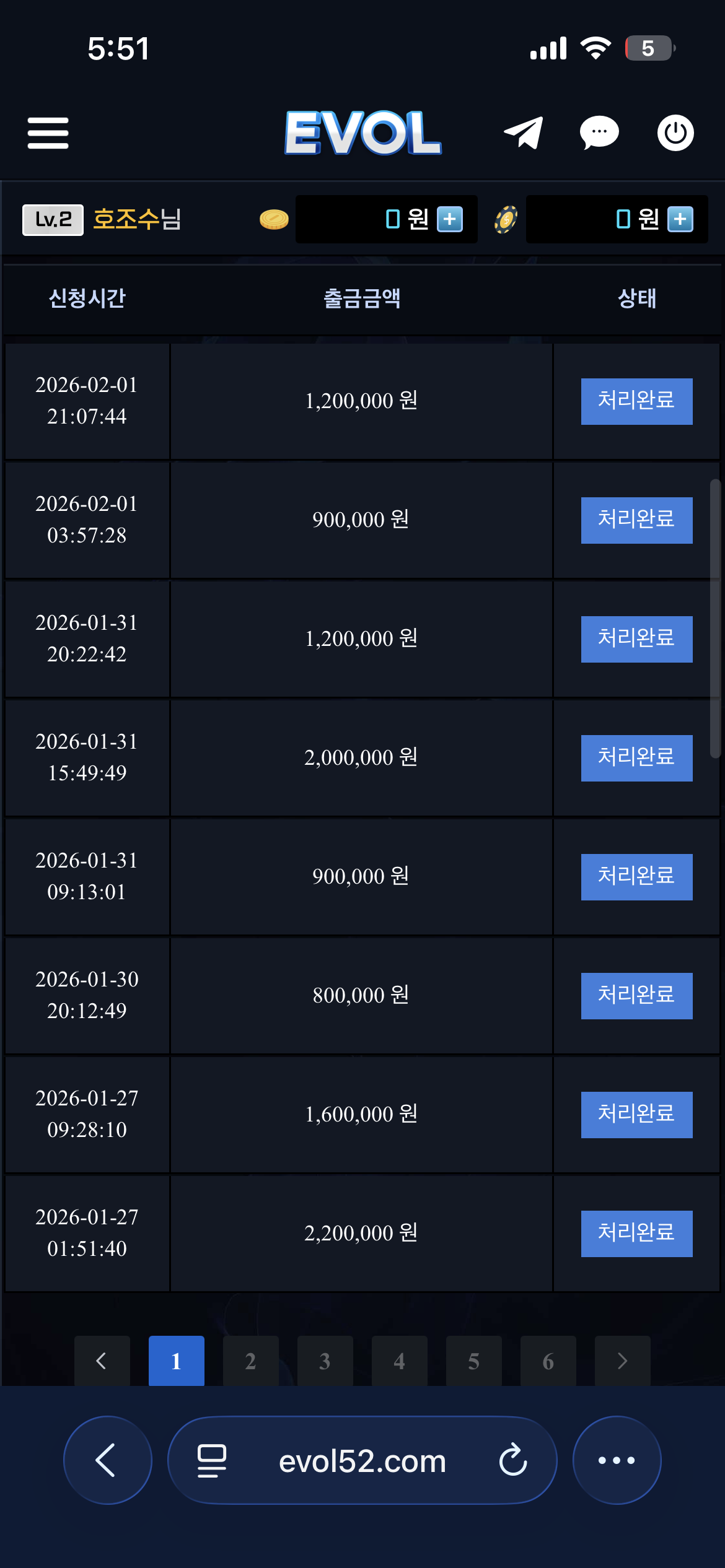725x1568 pixels.
Task: Go to the next page arrow
Action: pyautogui.click(x=622, y=1361)
